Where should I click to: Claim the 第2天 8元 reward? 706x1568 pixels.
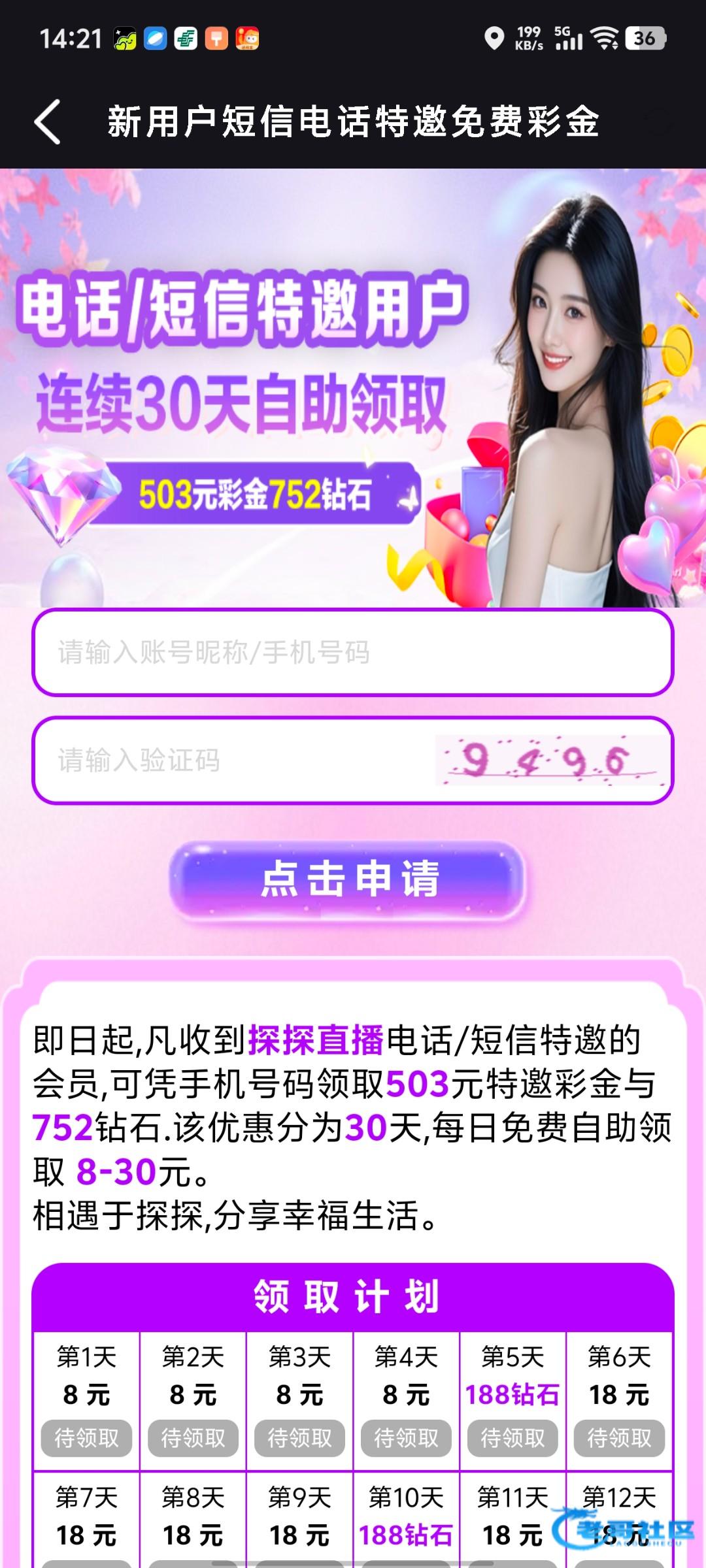tap(193, 1438)
